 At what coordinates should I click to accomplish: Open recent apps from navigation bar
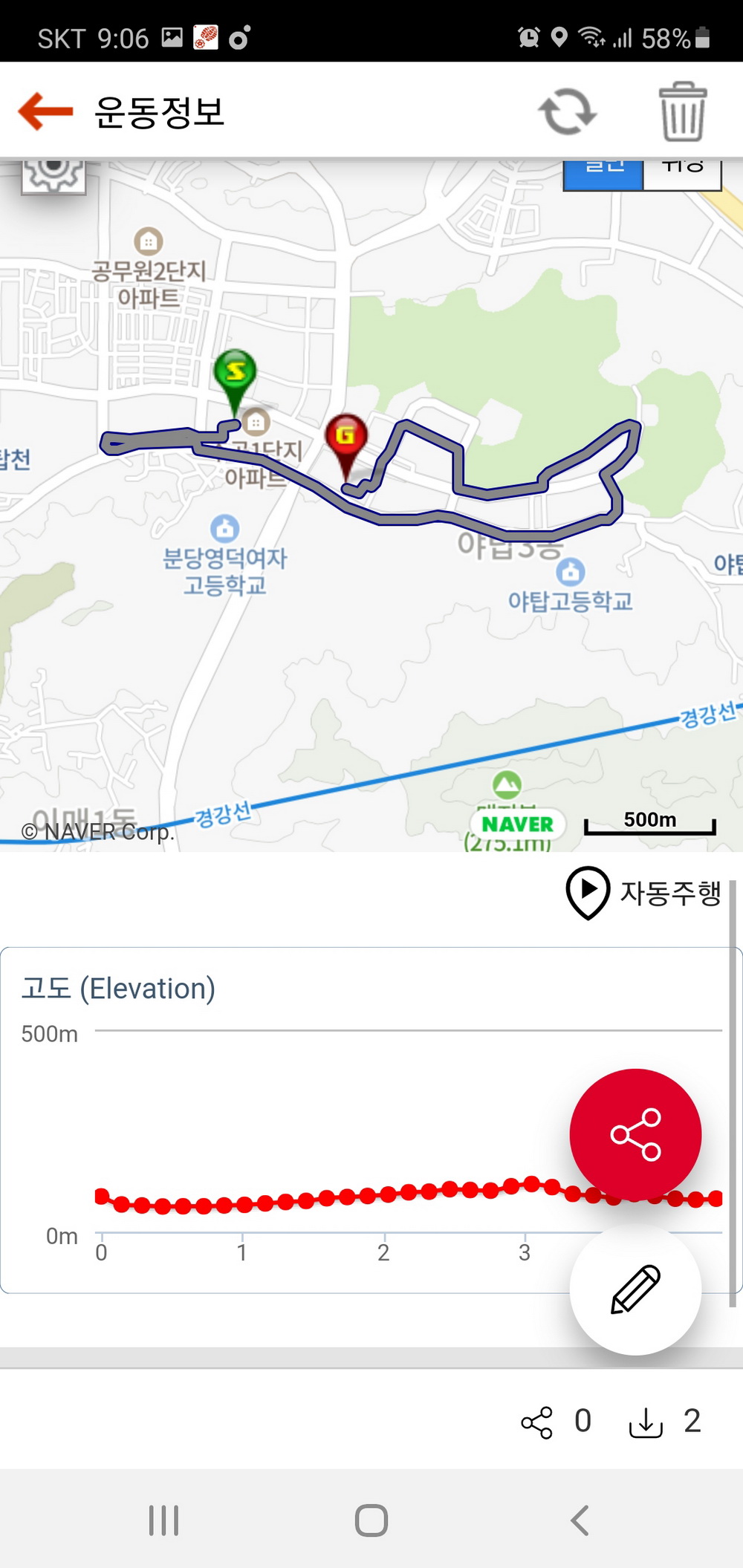(163, 1520)
